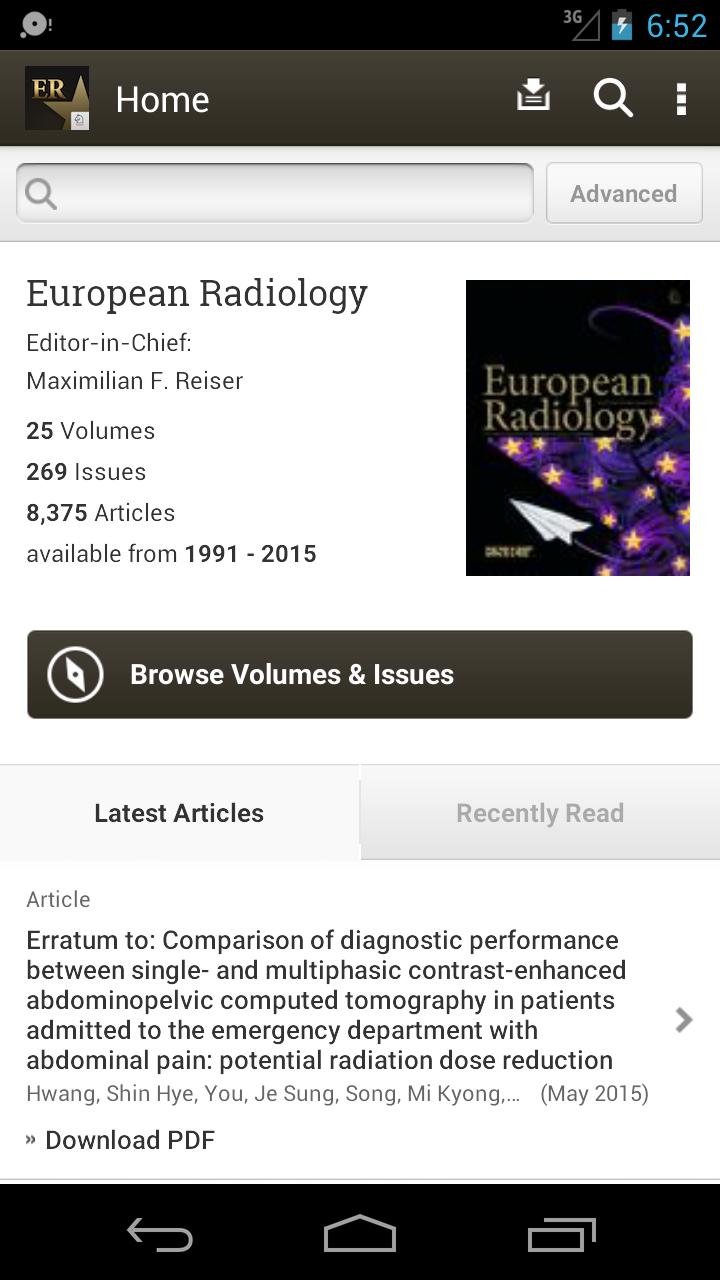The width and height of the screenshot is (720, 1280).
Task: Tap the Android recent apps icon
Action: [x=560, y=1235]
